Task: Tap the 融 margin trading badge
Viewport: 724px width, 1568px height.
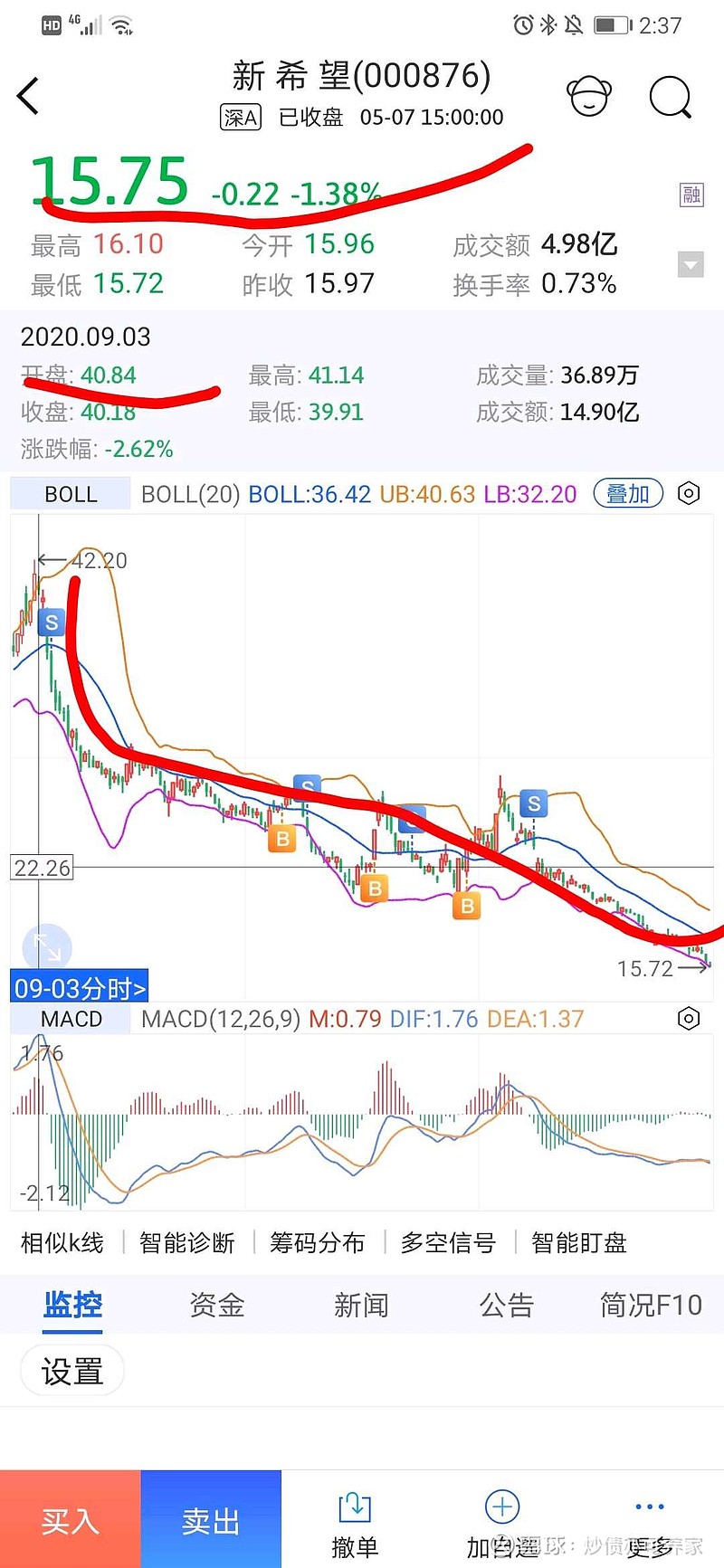Action: point(691,195)
